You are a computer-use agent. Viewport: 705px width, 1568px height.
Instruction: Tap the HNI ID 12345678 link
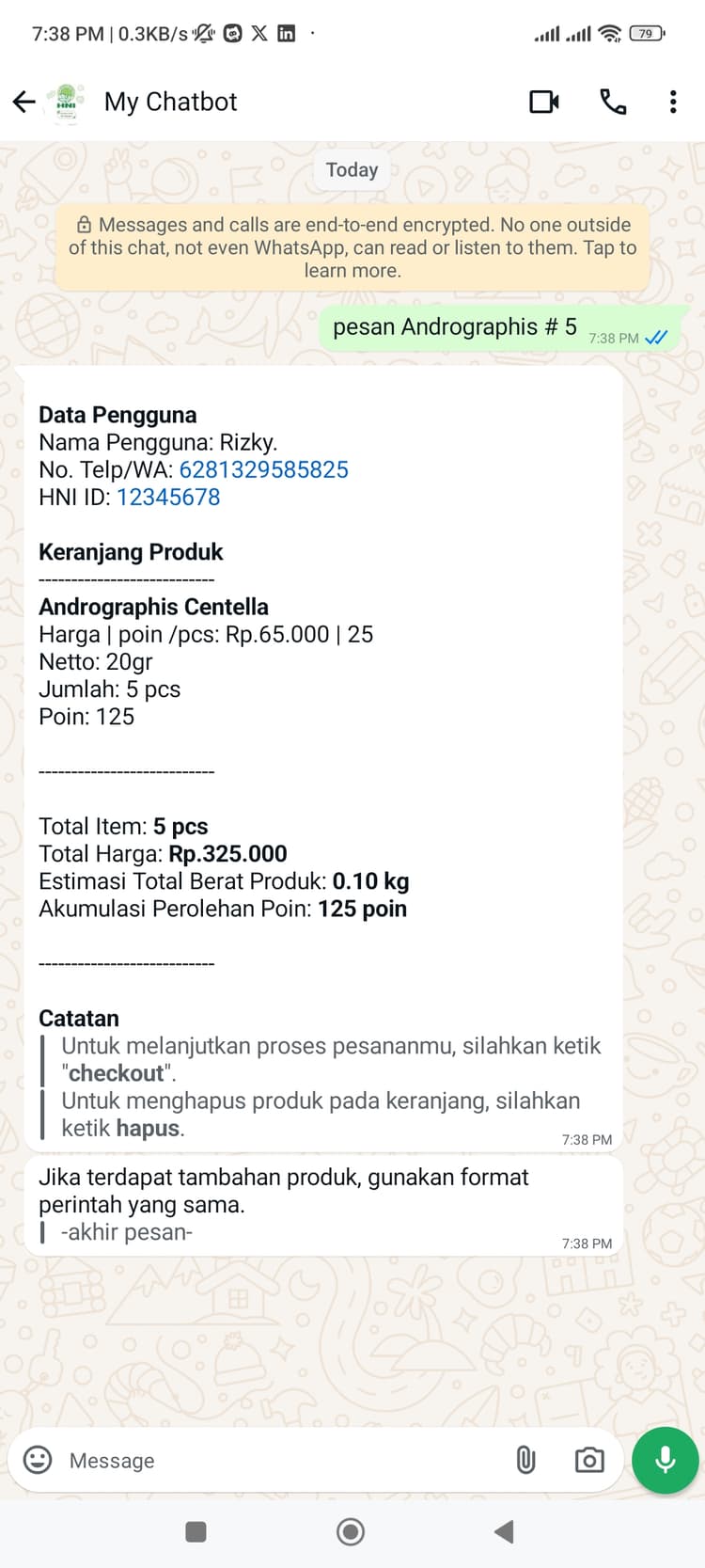168,497
